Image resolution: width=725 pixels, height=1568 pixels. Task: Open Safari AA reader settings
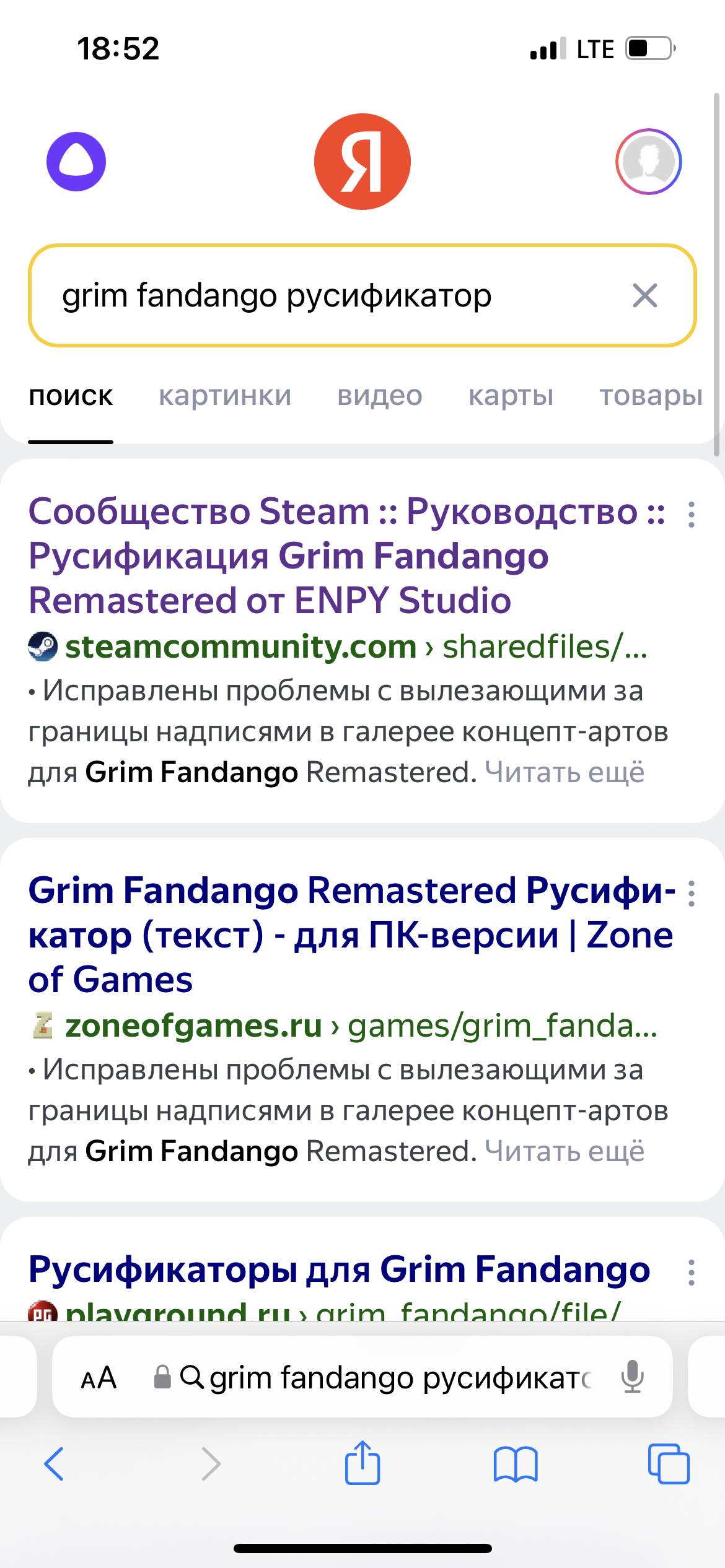pos(99,1377)
